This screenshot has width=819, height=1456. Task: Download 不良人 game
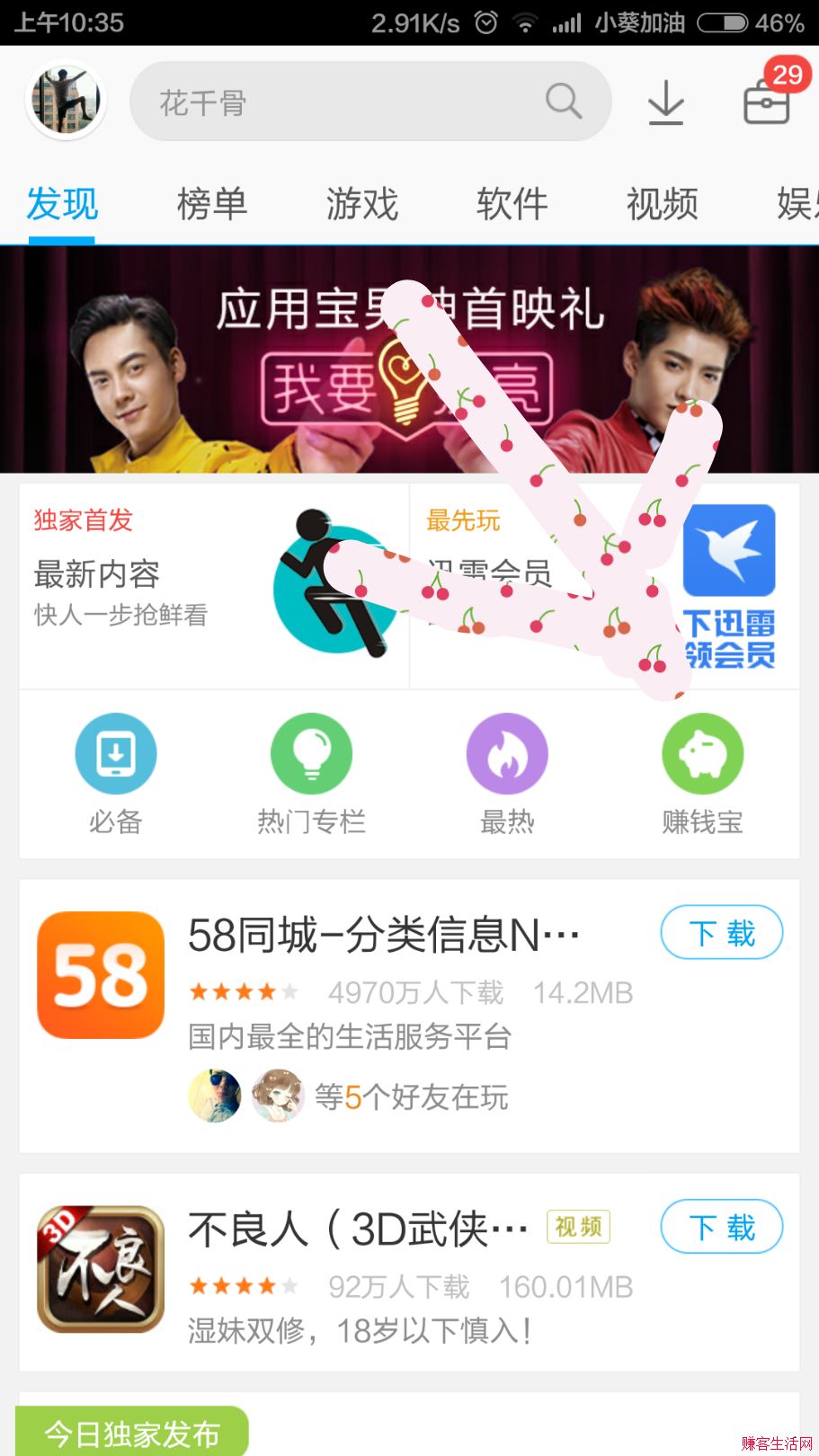click(721, 1227)
